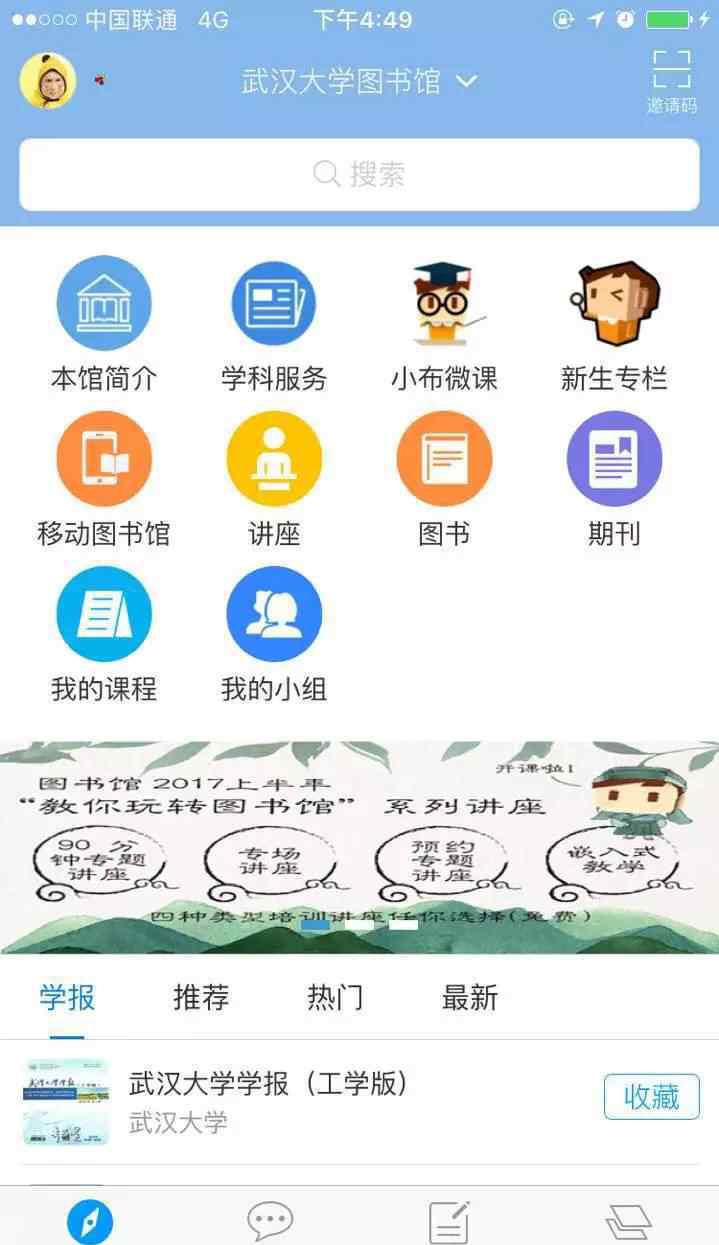The image size is (719, 1245).
Task: Open the 讲座 lectures section
Action: click(x=274, y=479)
